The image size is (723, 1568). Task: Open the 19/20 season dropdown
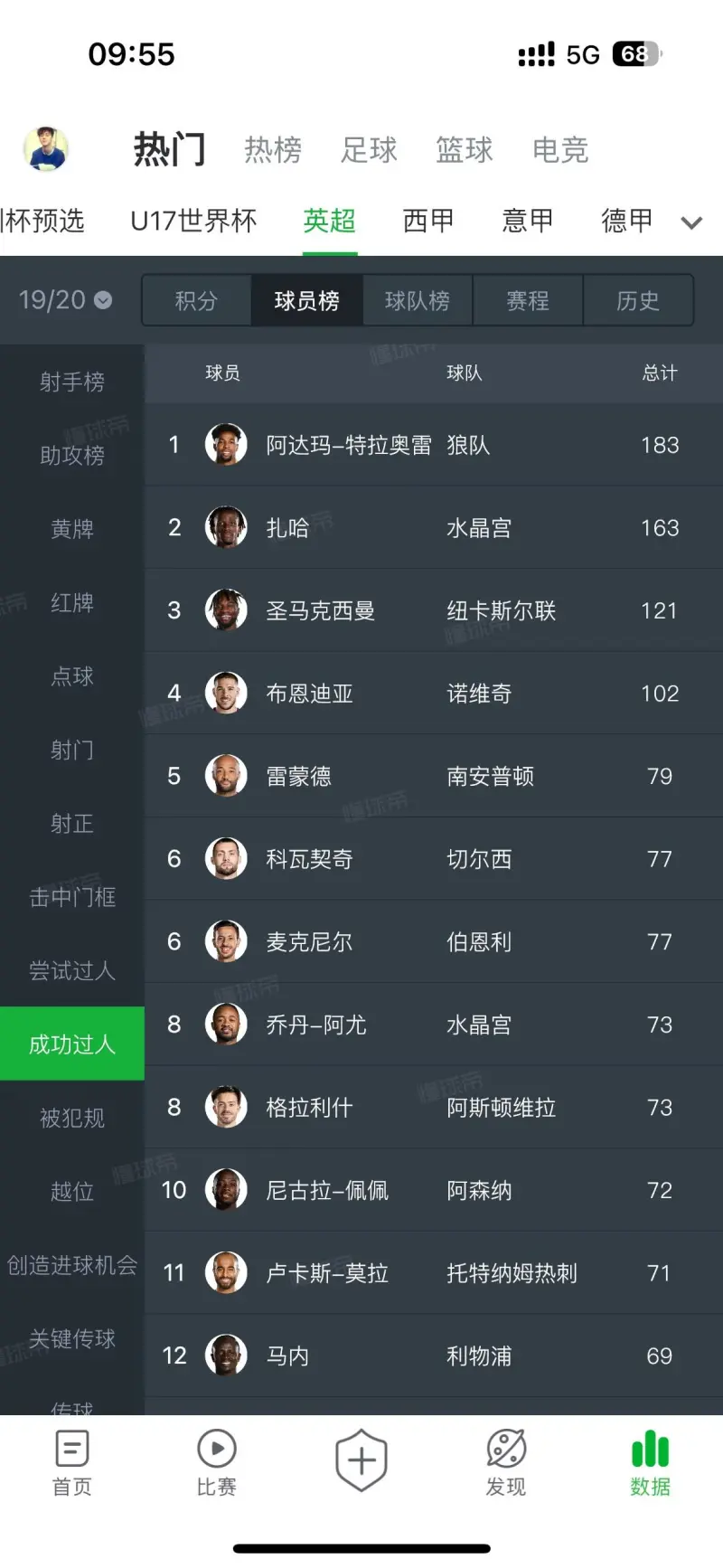pos(65,300)
